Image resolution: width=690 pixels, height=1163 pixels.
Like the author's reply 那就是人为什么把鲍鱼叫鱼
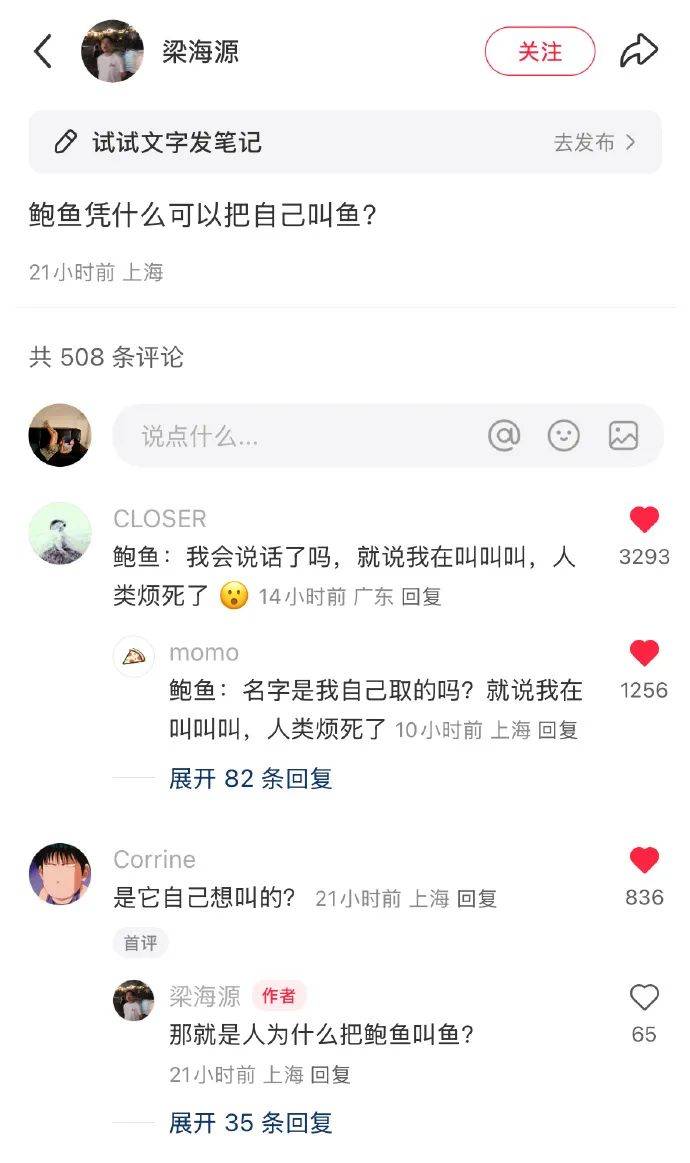[x=644, y=997]
